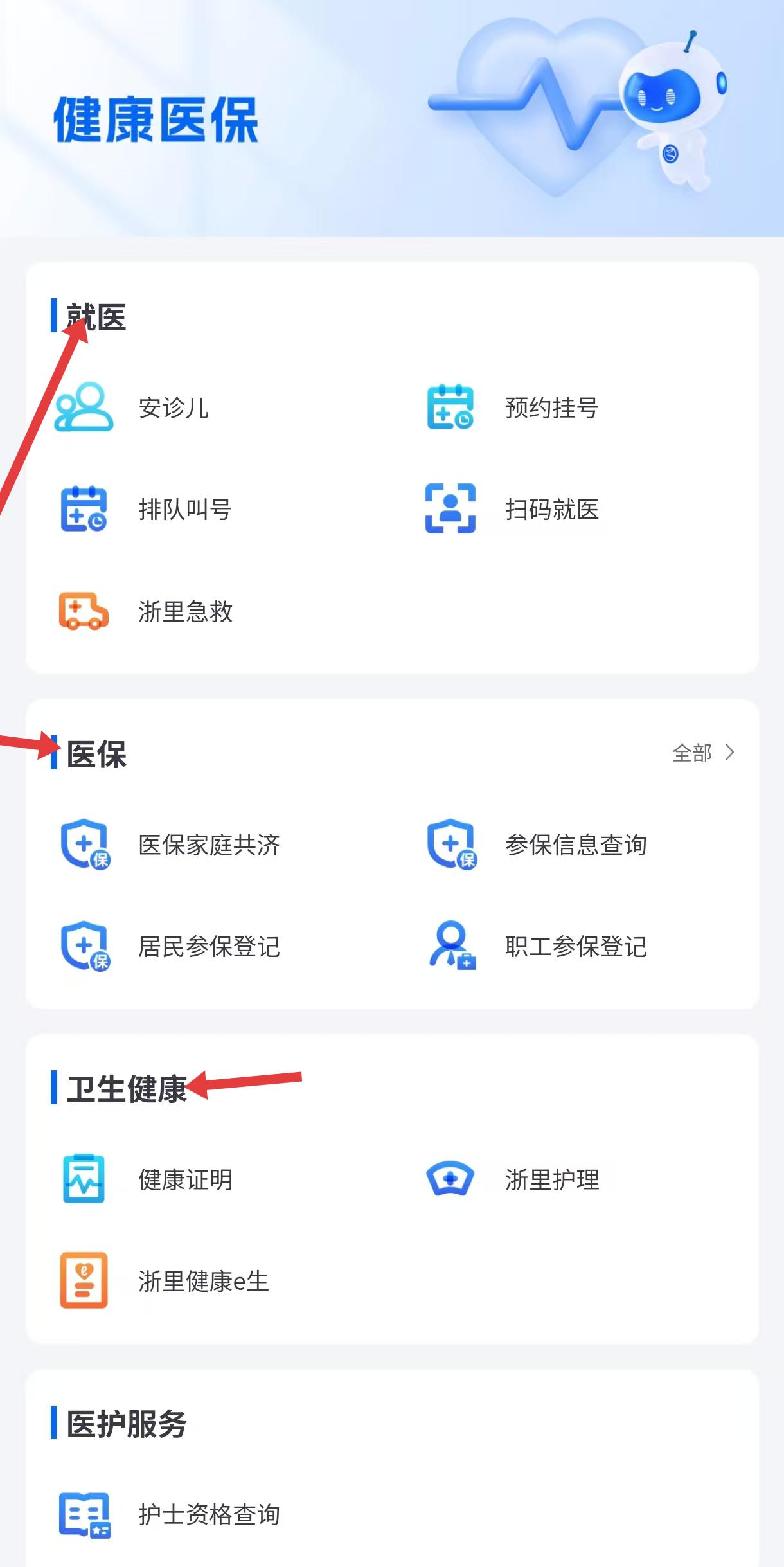Open 医保家庭共济
784x1567 pixels.
click(208, 845)
